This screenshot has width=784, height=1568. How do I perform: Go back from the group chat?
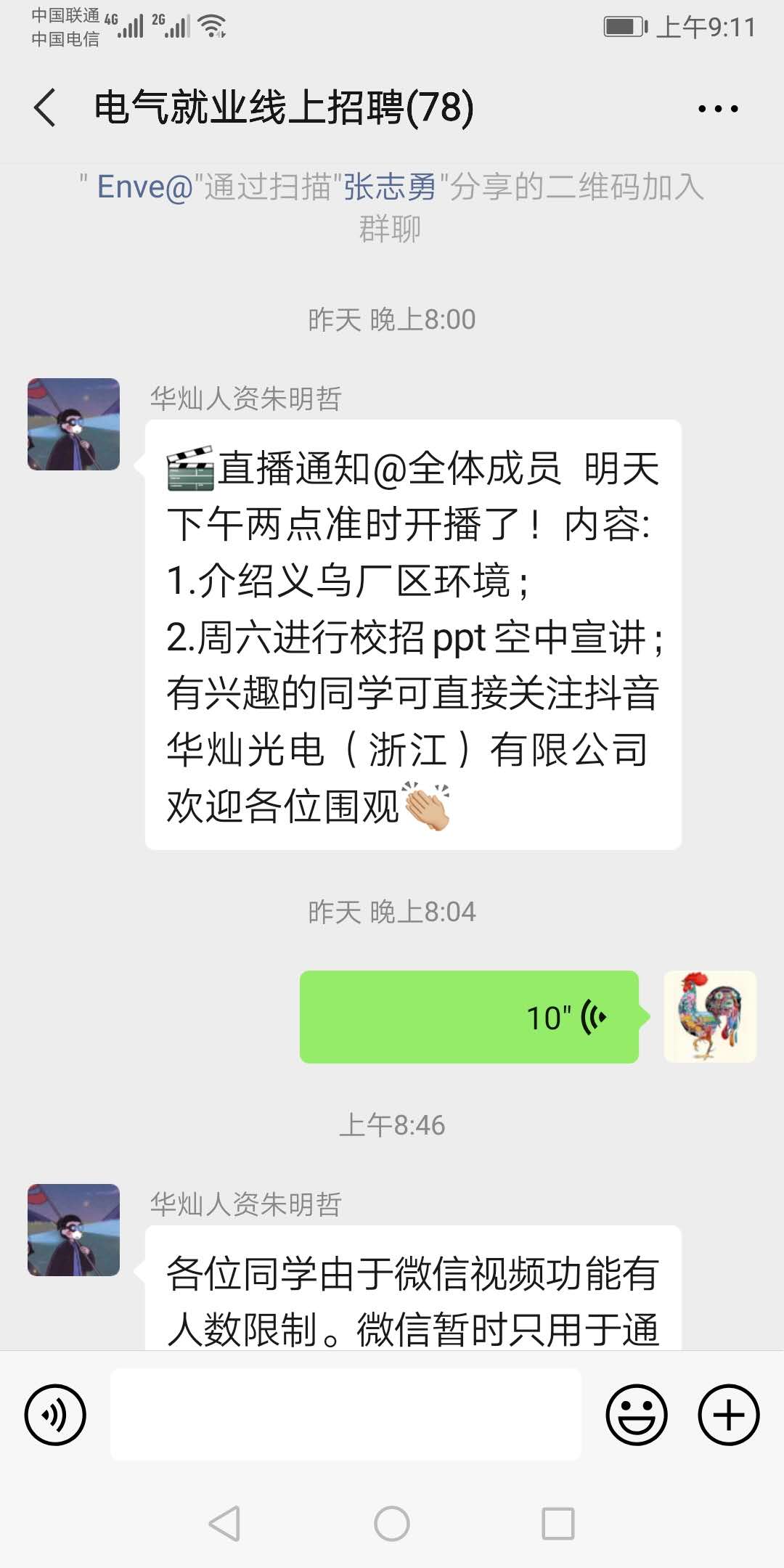(45, 108)
